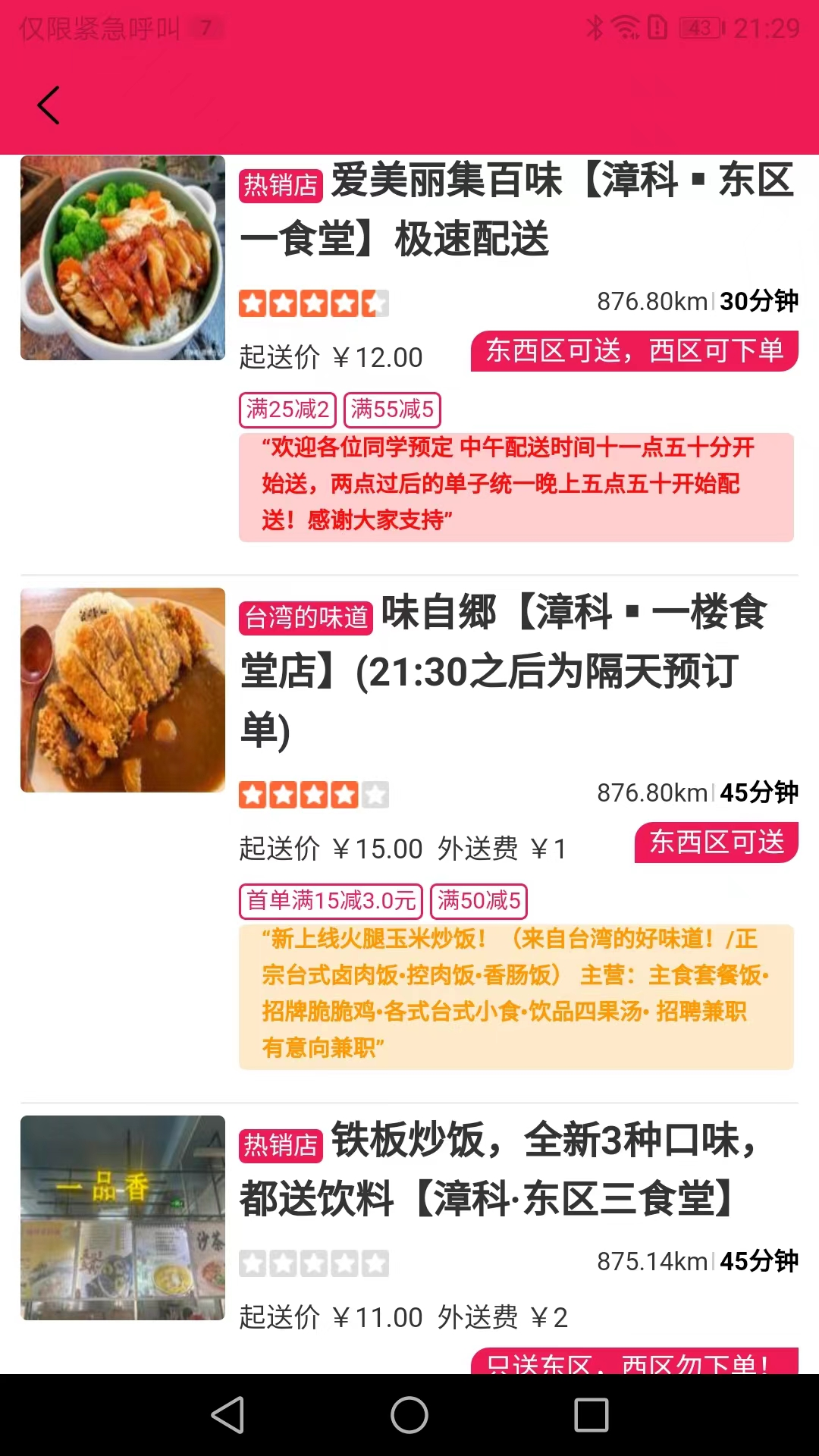
Task: Open the 爱美丽集百味 restaurant listing
Action: tap(516, 210)
